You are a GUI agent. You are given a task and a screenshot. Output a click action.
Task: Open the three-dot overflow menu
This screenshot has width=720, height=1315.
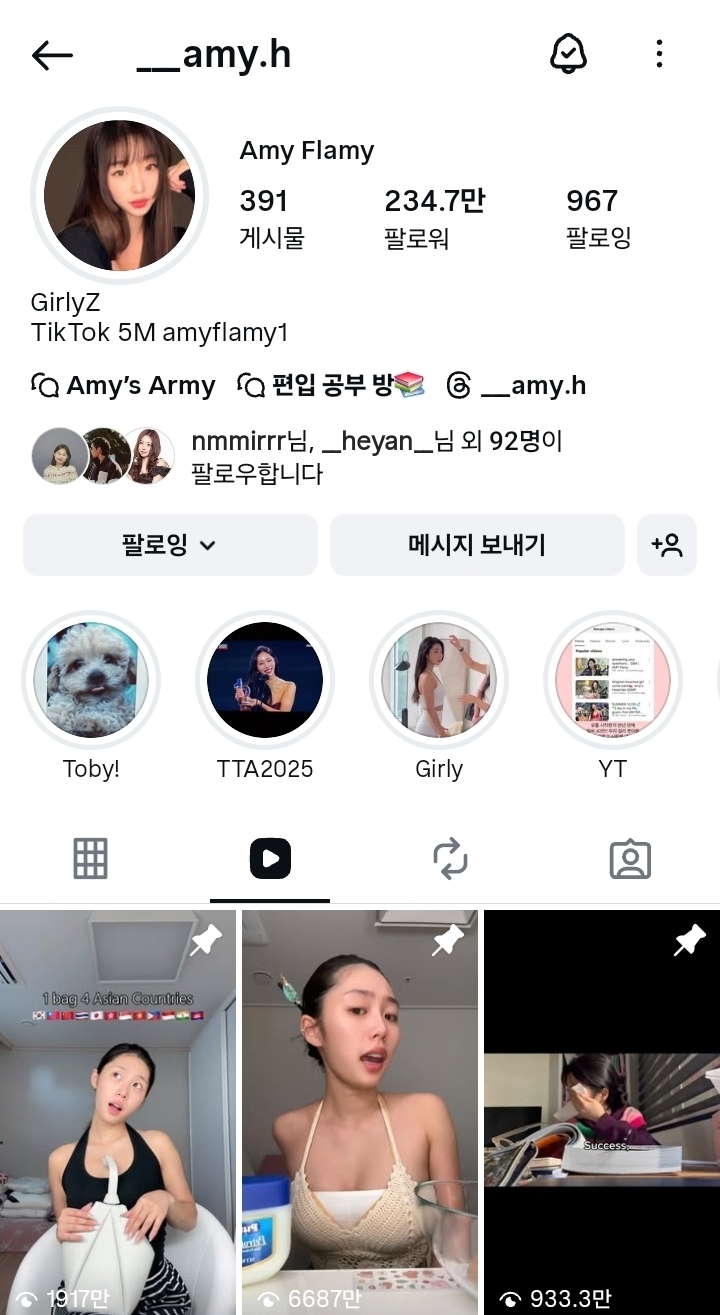tap(659, 54)
